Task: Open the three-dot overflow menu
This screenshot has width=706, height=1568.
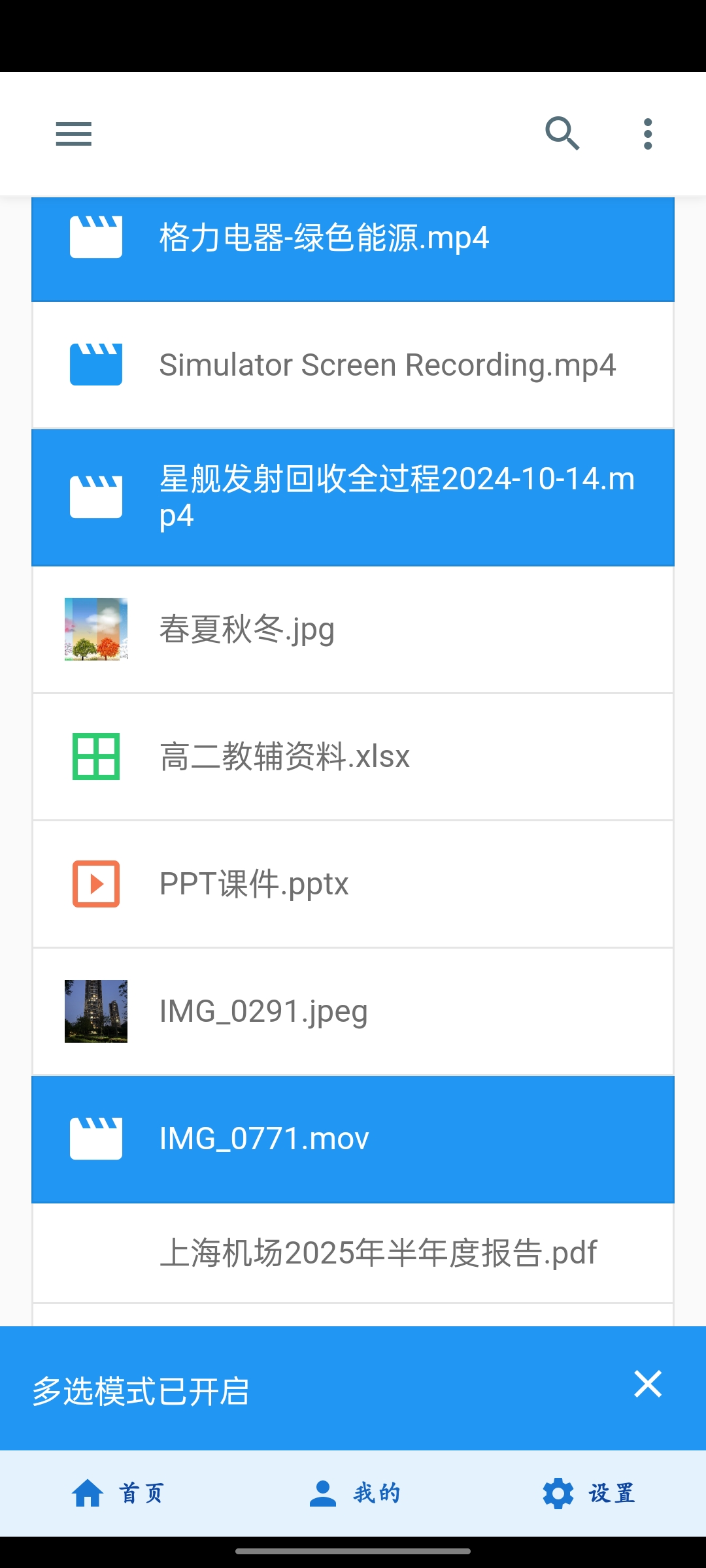Action: 647,133
